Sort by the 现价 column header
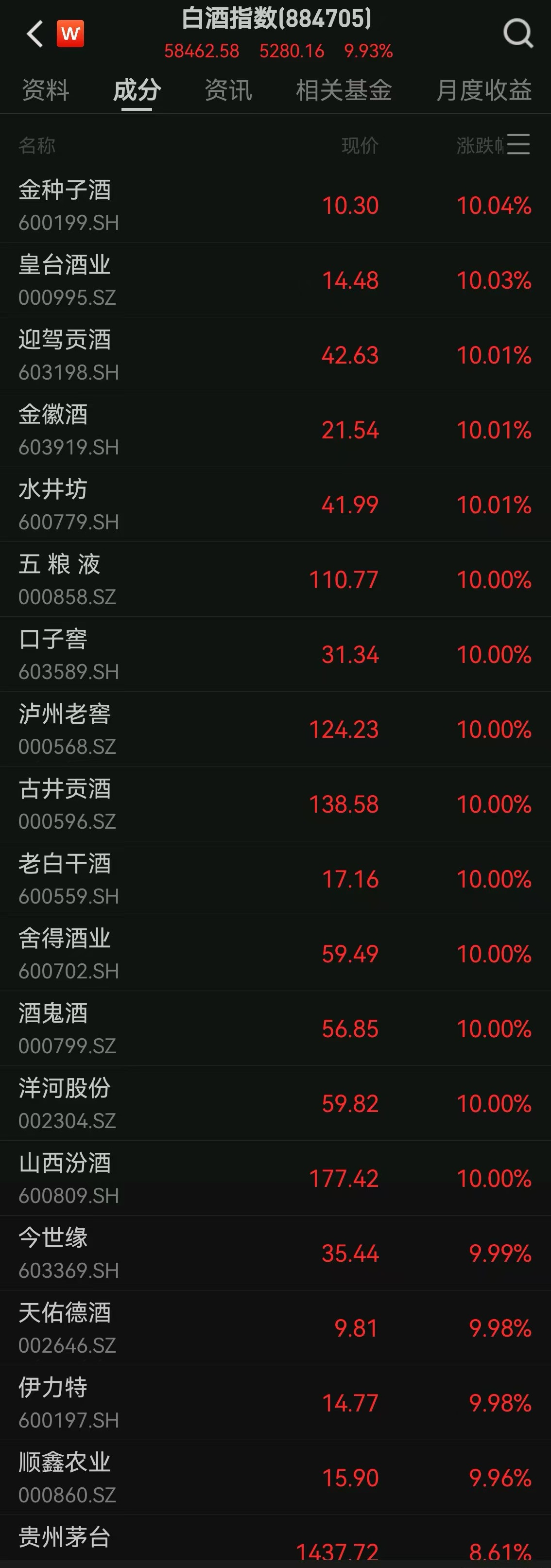The image size is (551, 1568). point(360,145)
